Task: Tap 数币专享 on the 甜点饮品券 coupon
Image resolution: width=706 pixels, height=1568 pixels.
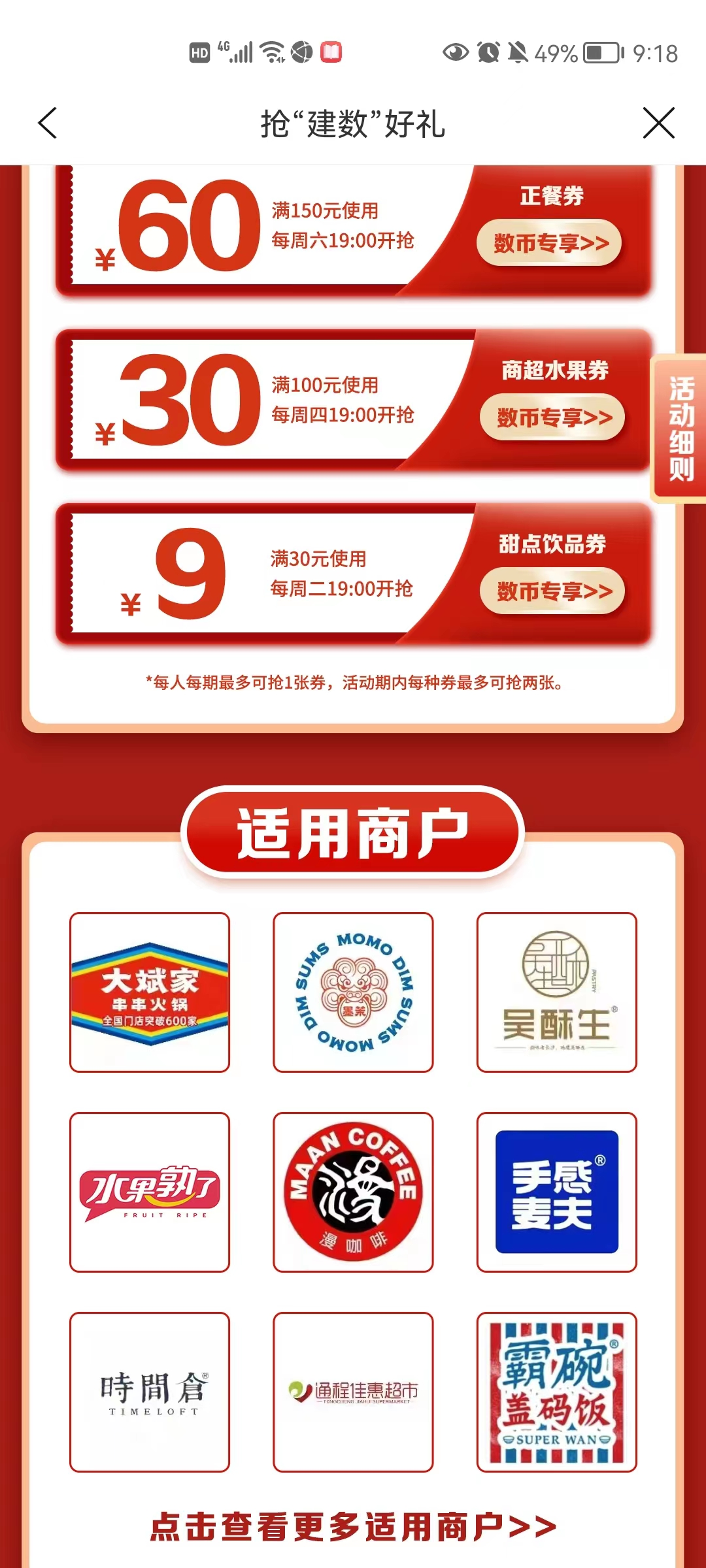Action: [x=553, y=591]
